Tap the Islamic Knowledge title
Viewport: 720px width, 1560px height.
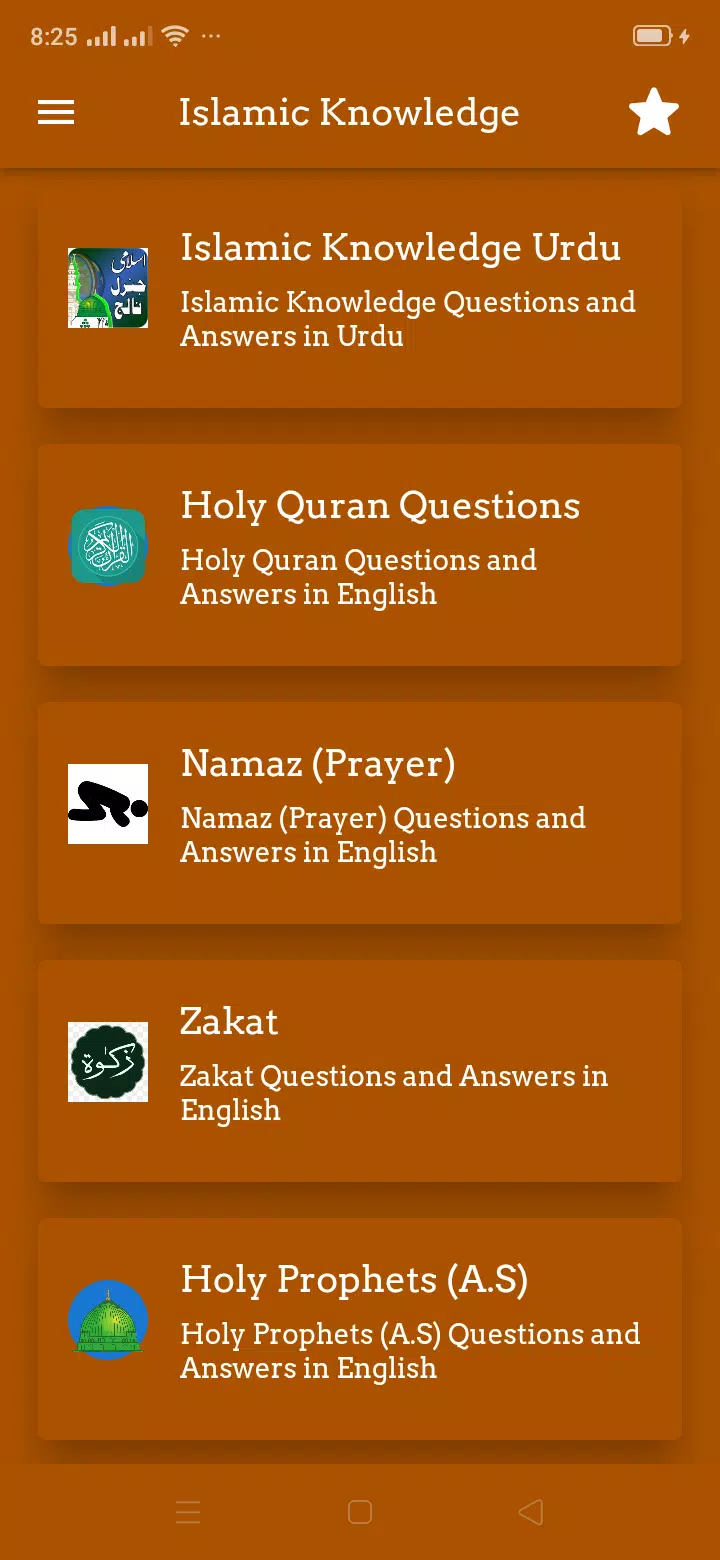click(349, 112)
